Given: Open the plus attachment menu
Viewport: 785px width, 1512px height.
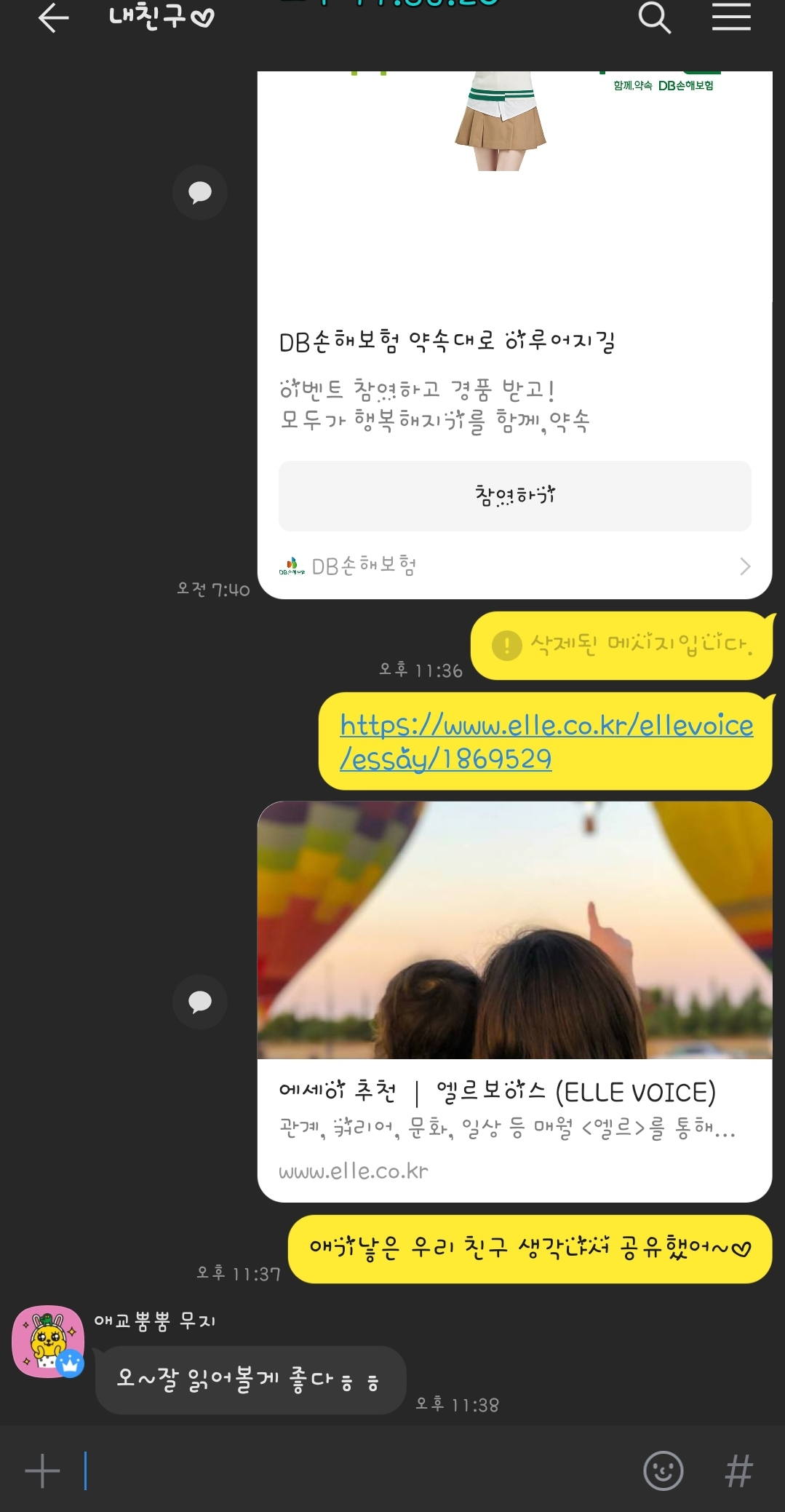Looking at the screenshot, I should [42, 1471].
